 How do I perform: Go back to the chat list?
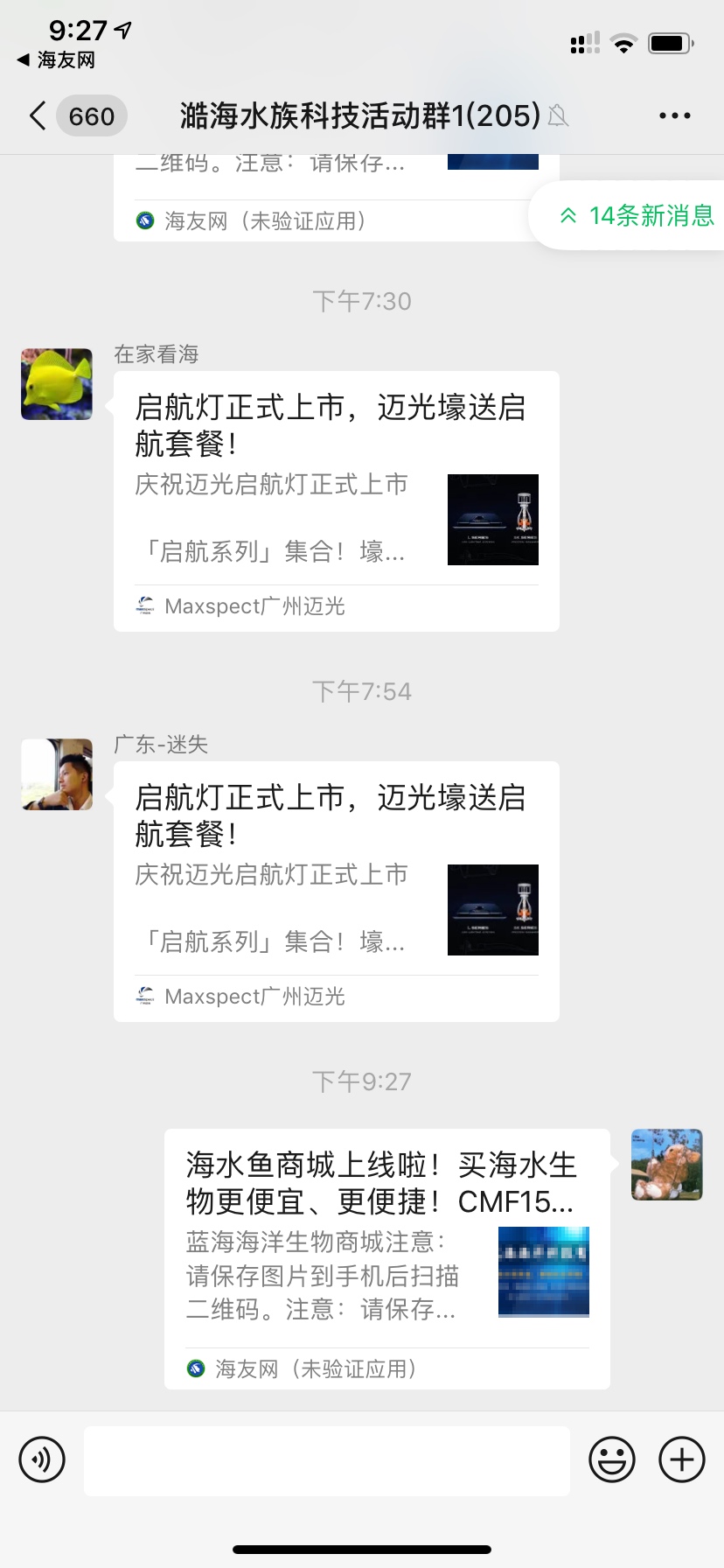[x=38, y=115]
